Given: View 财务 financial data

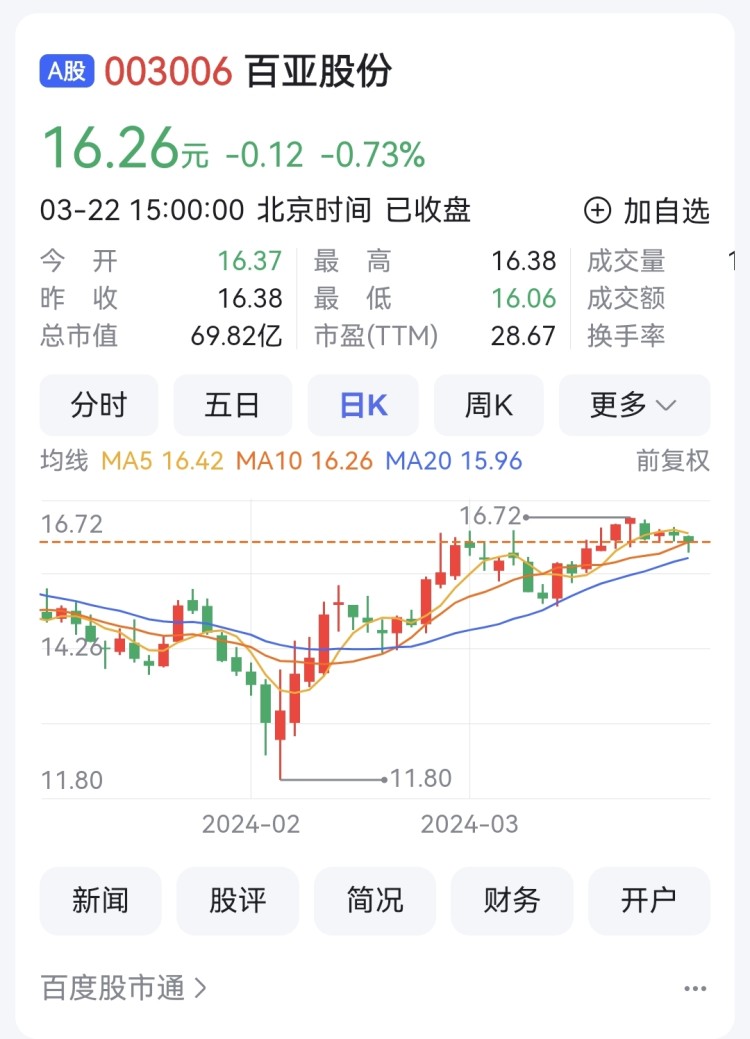Looking at the screenshot, I should point(512,900).
